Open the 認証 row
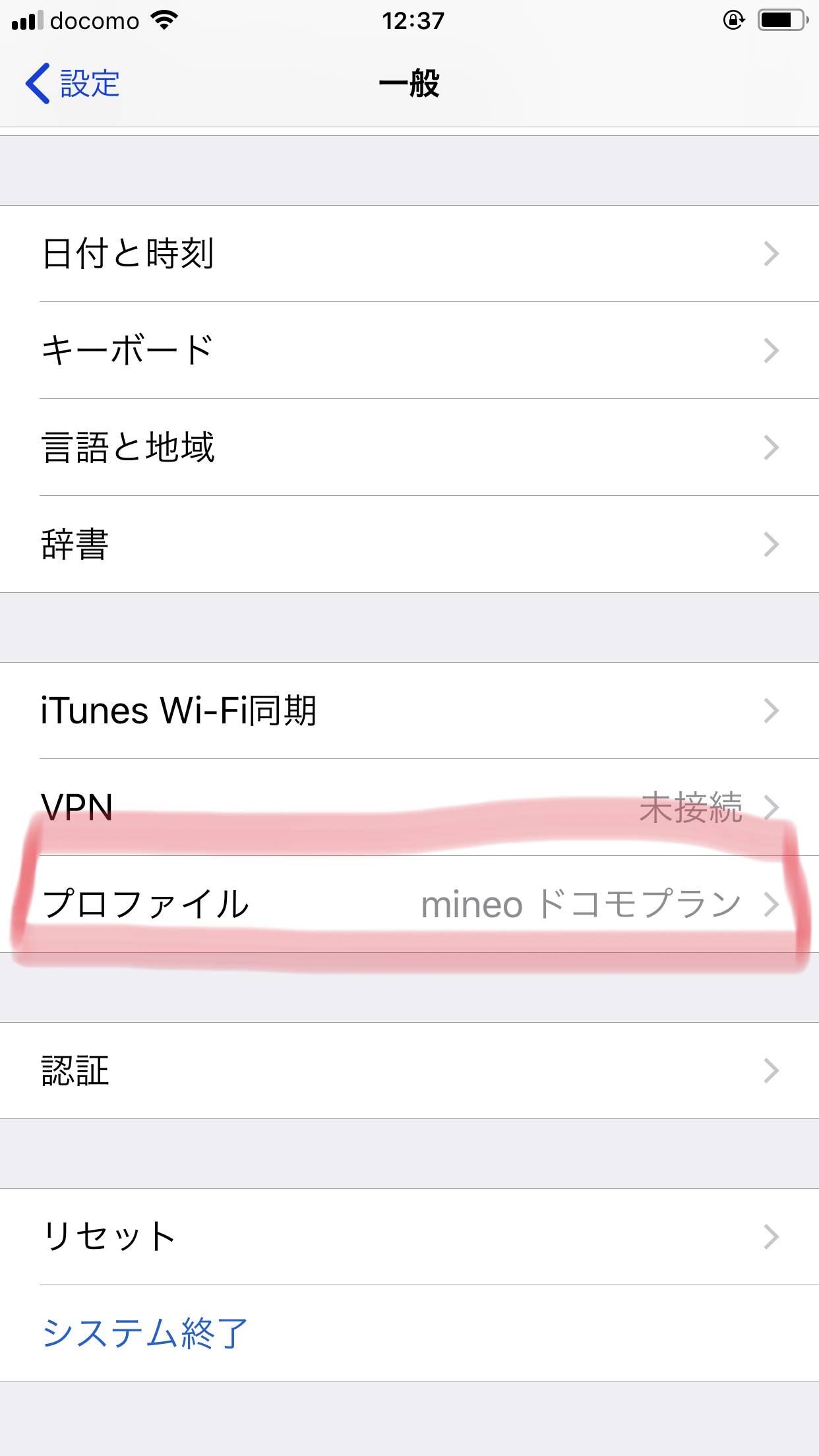This screenshot has width=819, height=1456. coord(409,1071)
